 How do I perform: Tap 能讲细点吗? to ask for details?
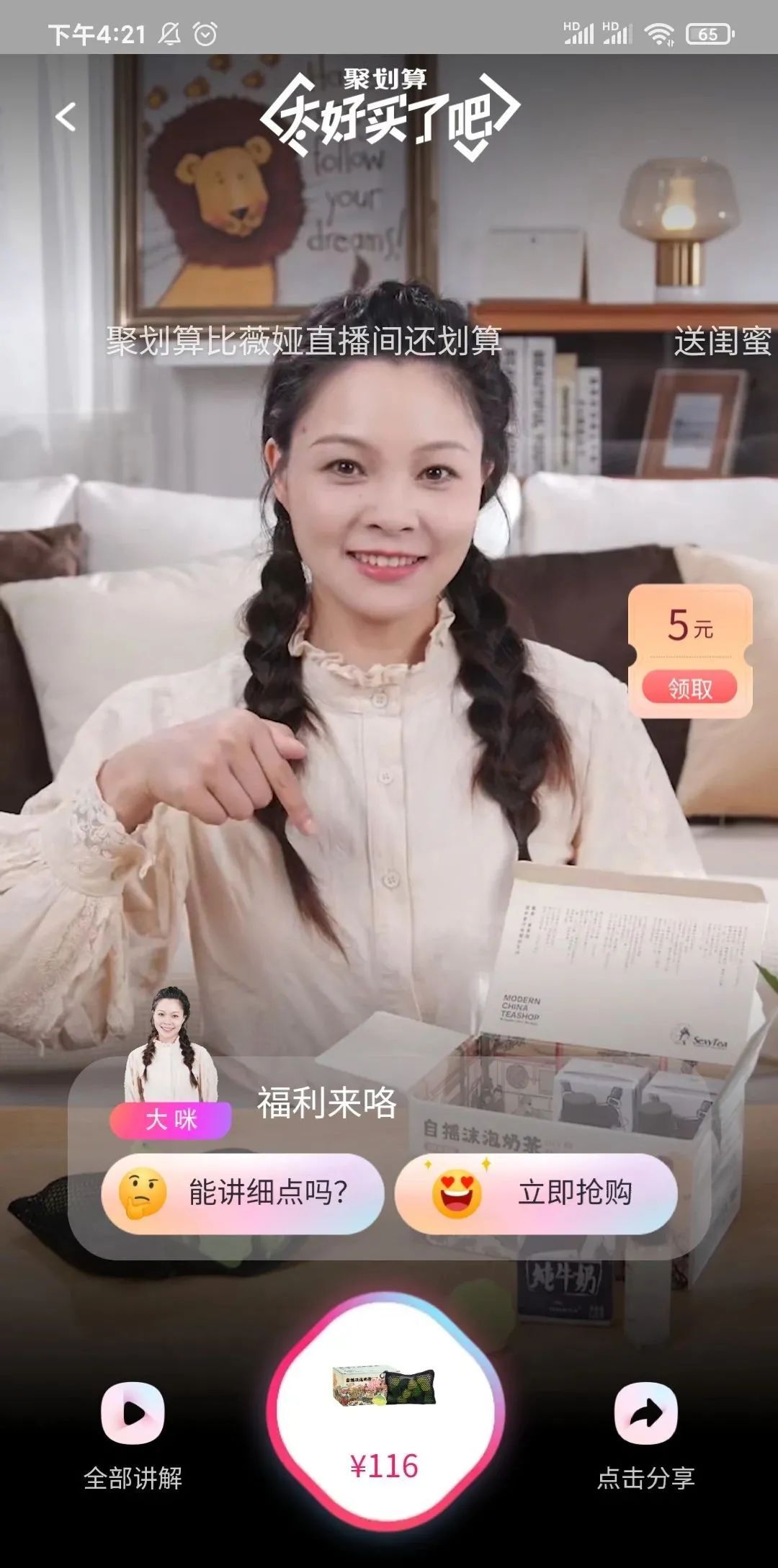243,1193
